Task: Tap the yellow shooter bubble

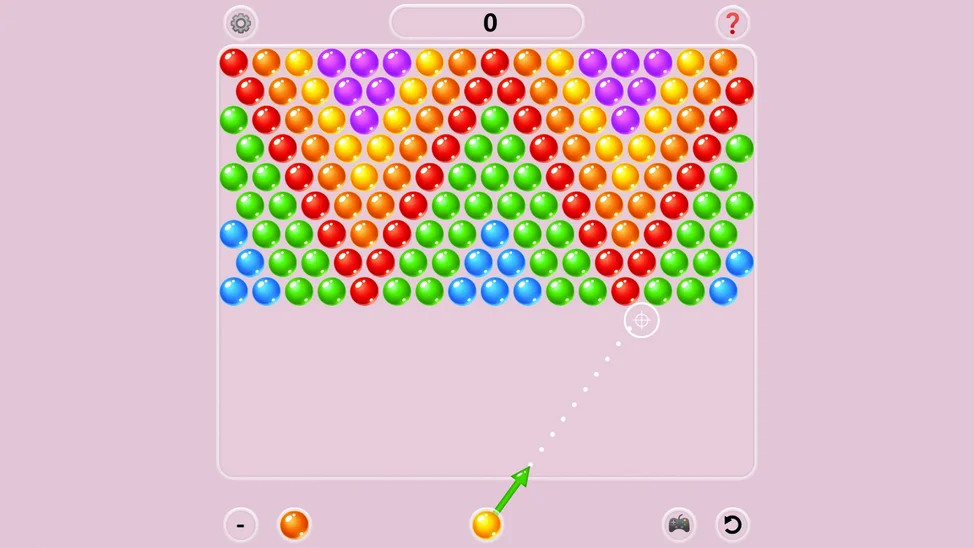Action: [487, 523]
